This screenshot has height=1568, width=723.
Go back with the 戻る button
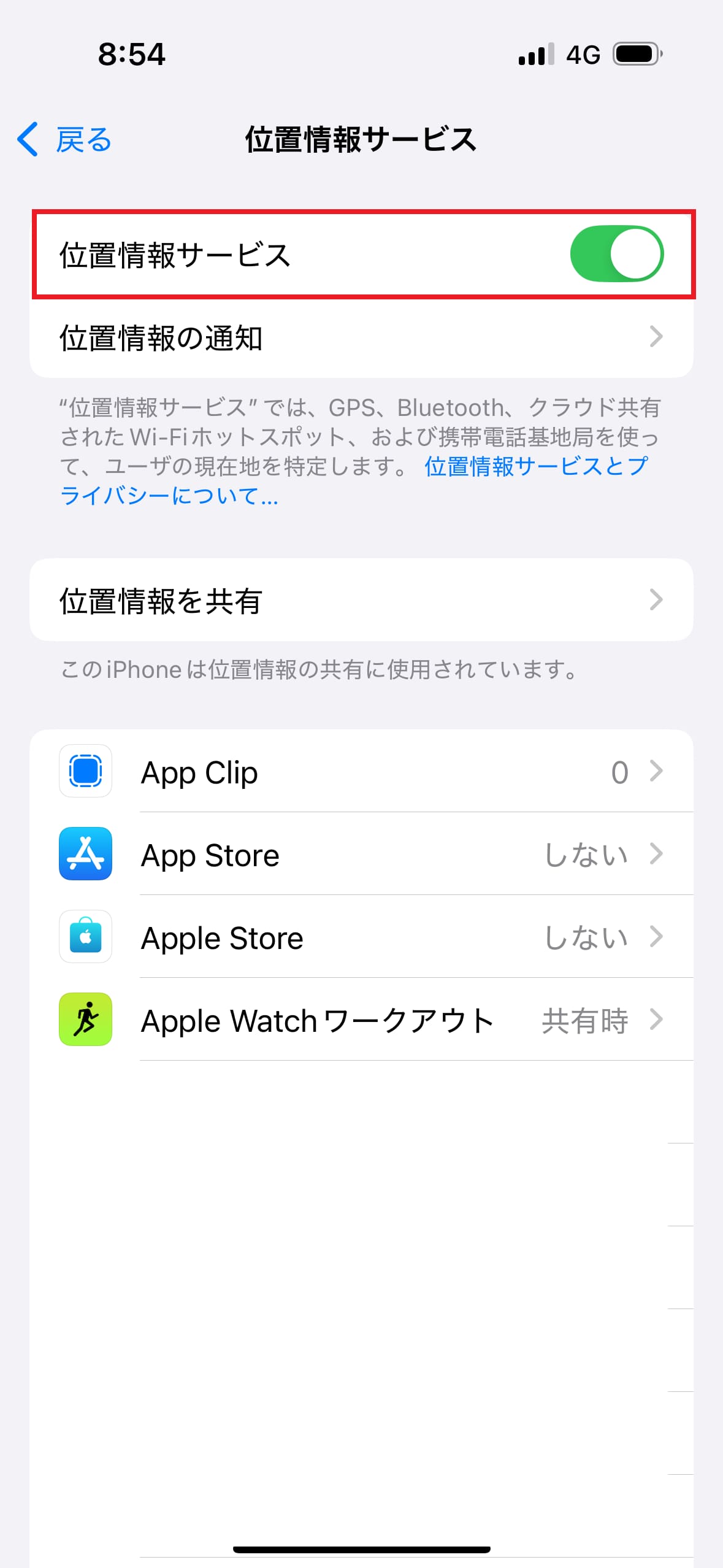coord(64,140)
